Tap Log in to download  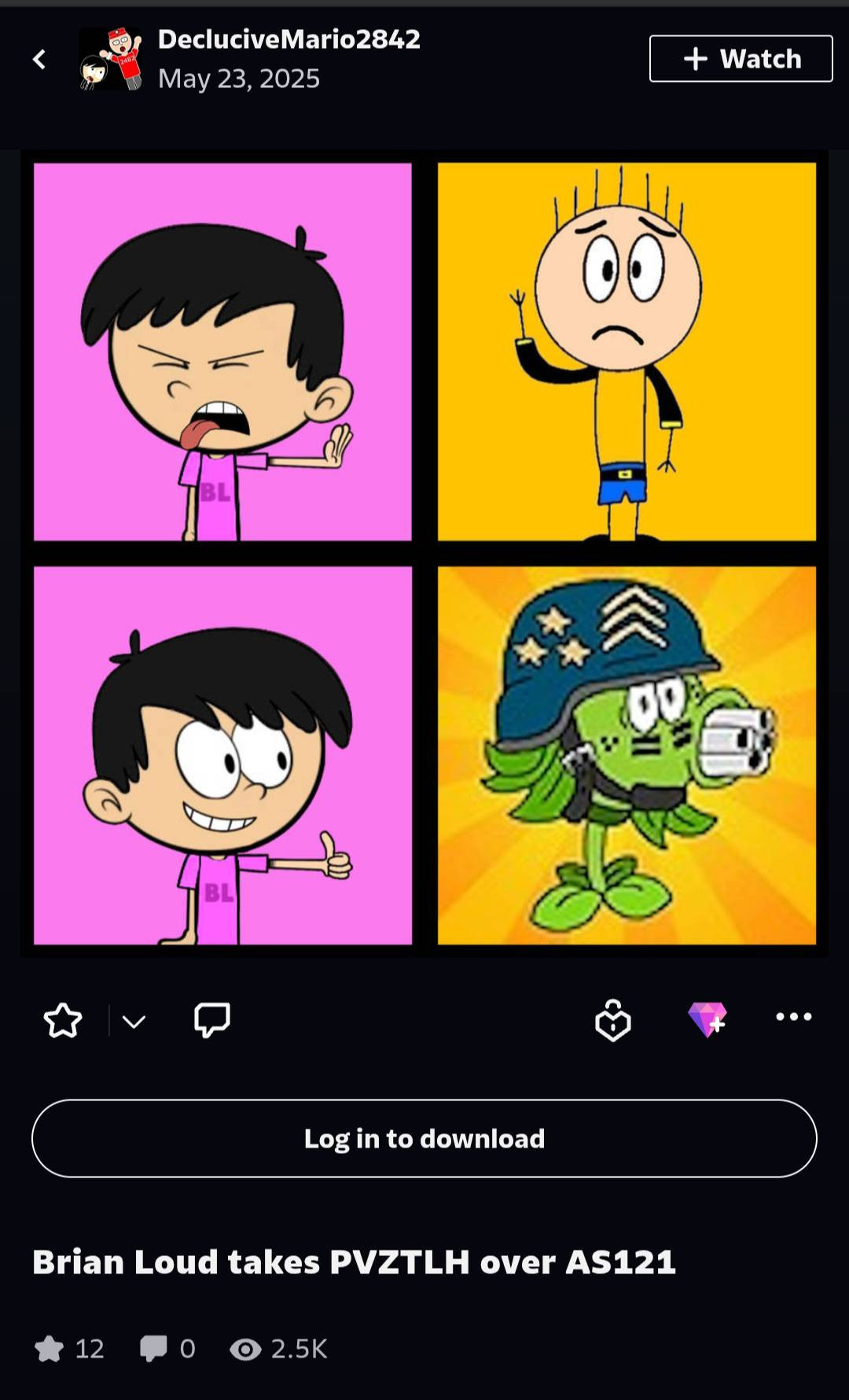click(424, 1138)
